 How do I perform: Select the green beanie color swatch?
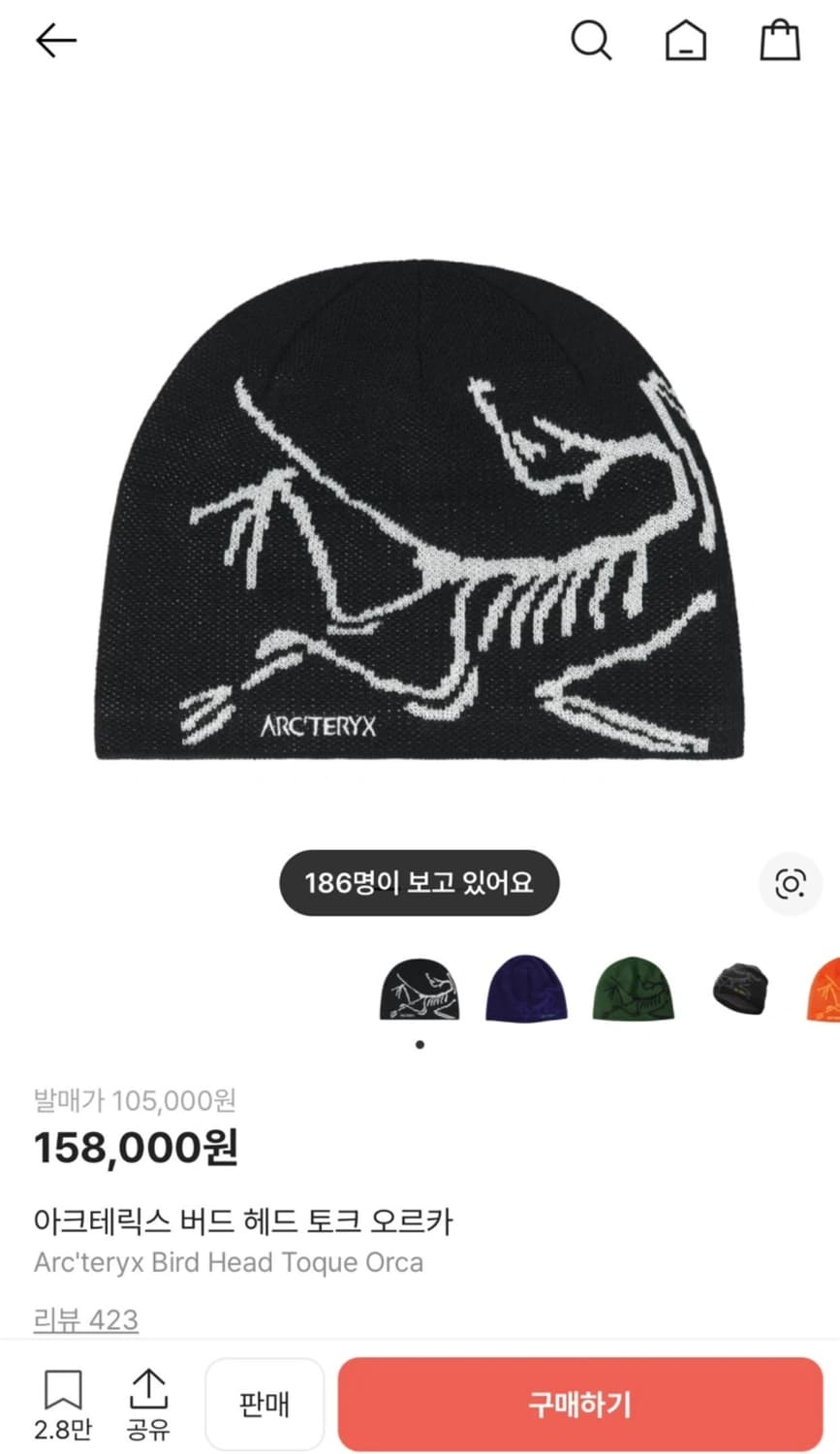pos(633,994)
